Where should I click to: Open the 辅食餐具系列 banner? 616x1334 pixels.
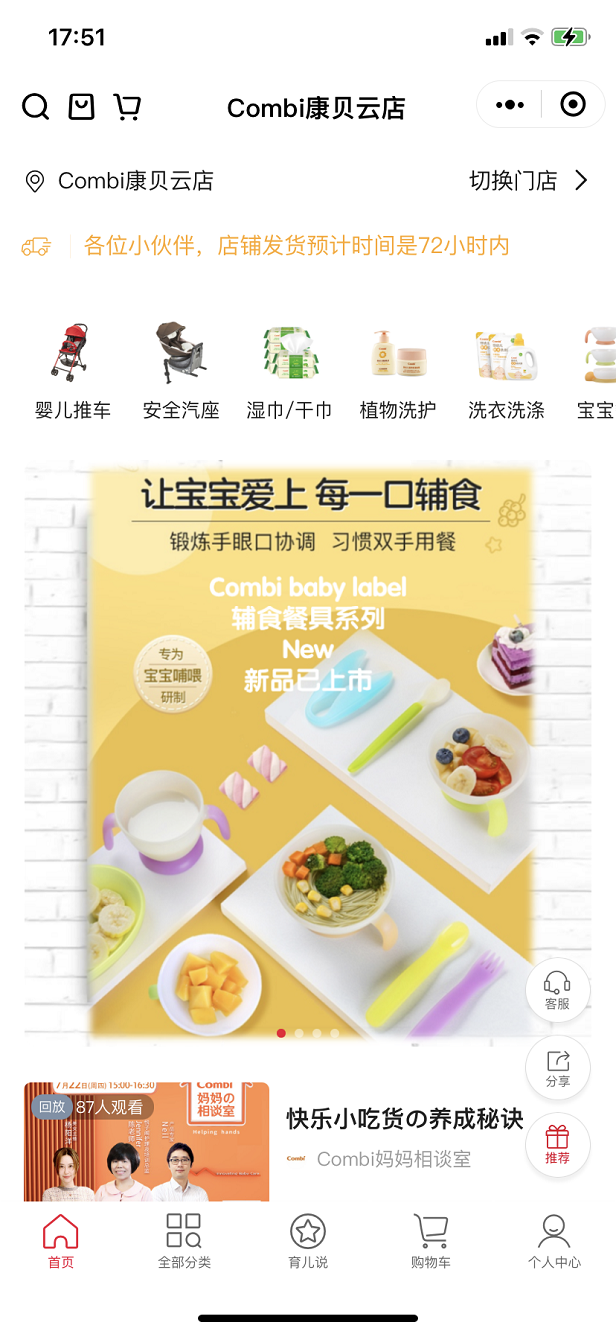308,750
